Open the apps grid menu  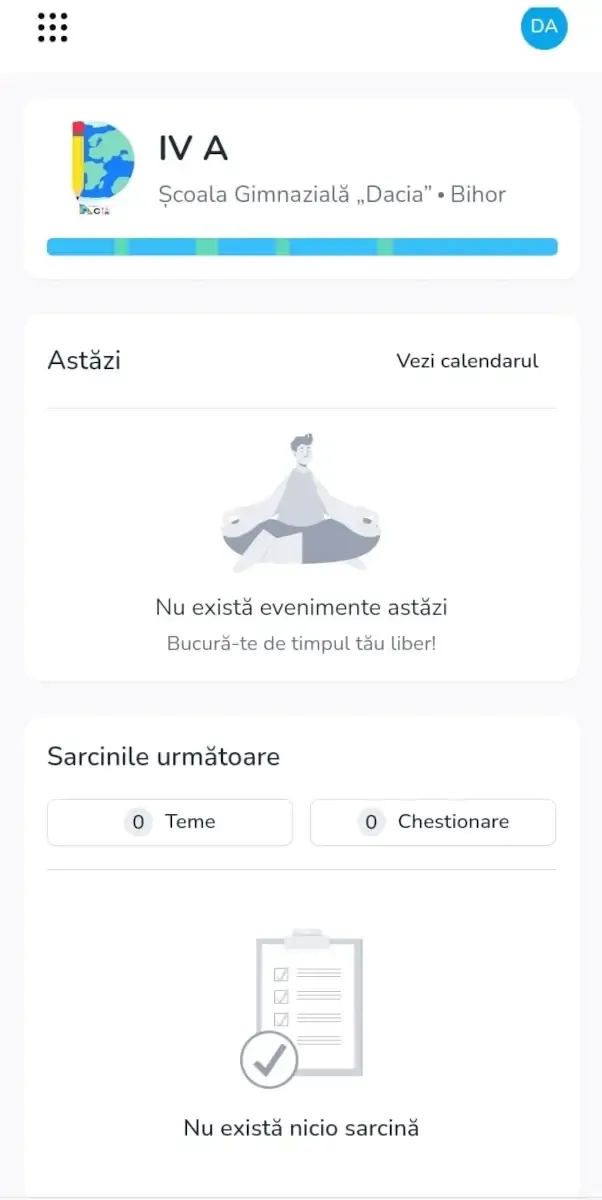52,27
